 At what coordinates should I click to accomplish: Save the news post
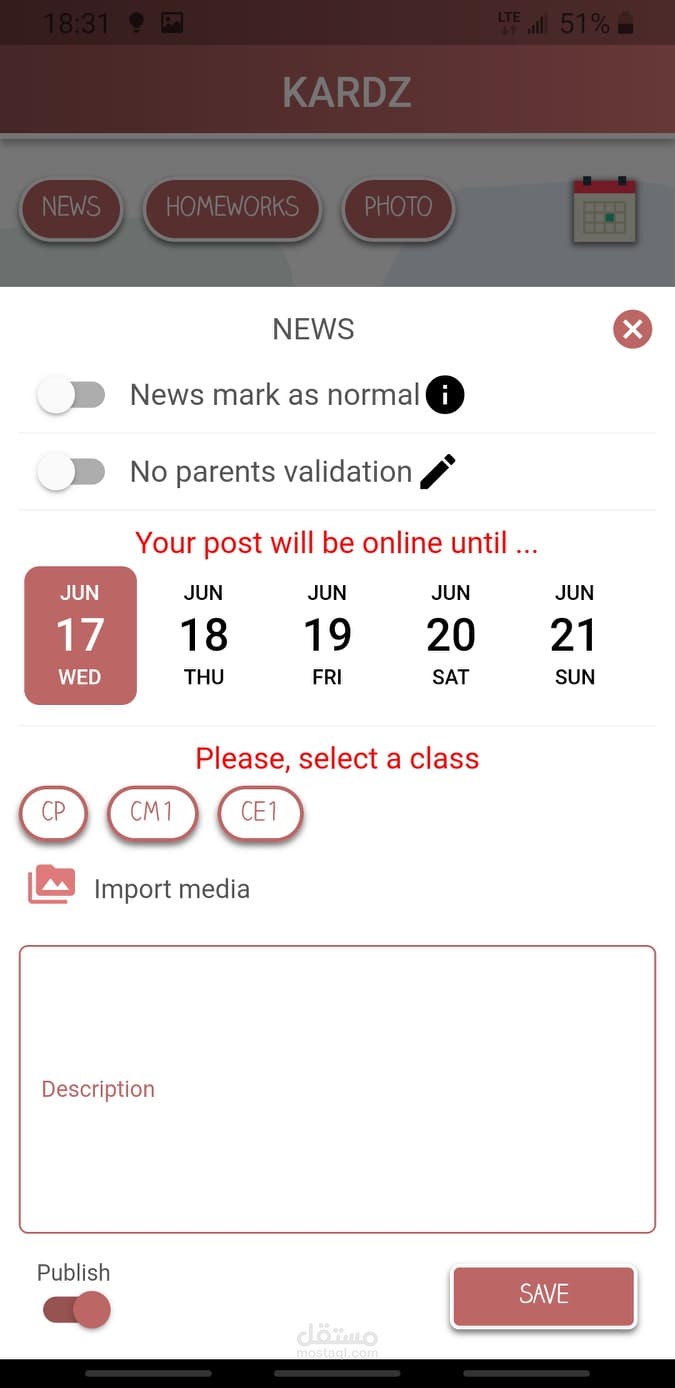(x=543, y=1296)
